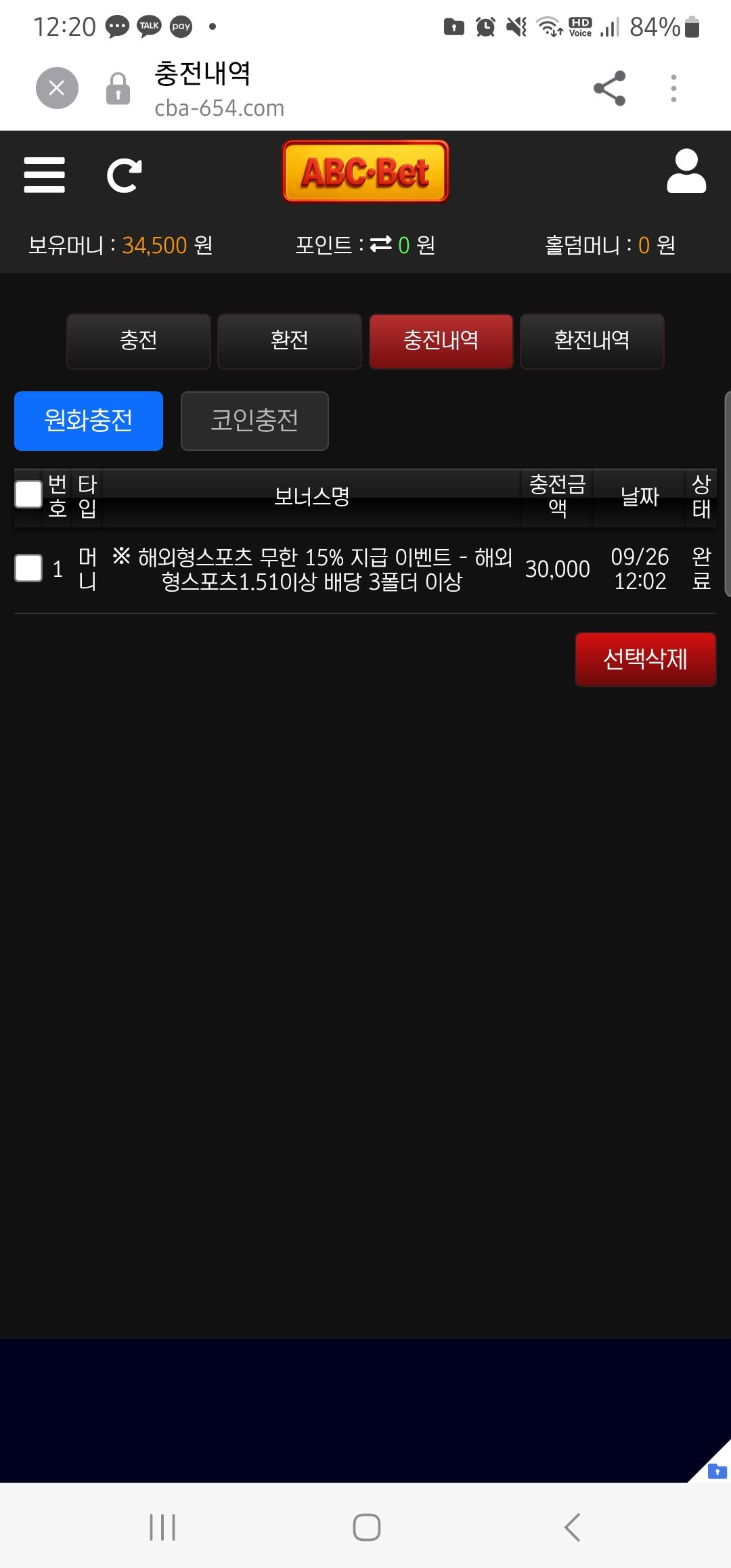Open the hamburger drawer menu
Viewport: 731px width, 1568px height.
(45, 175)
